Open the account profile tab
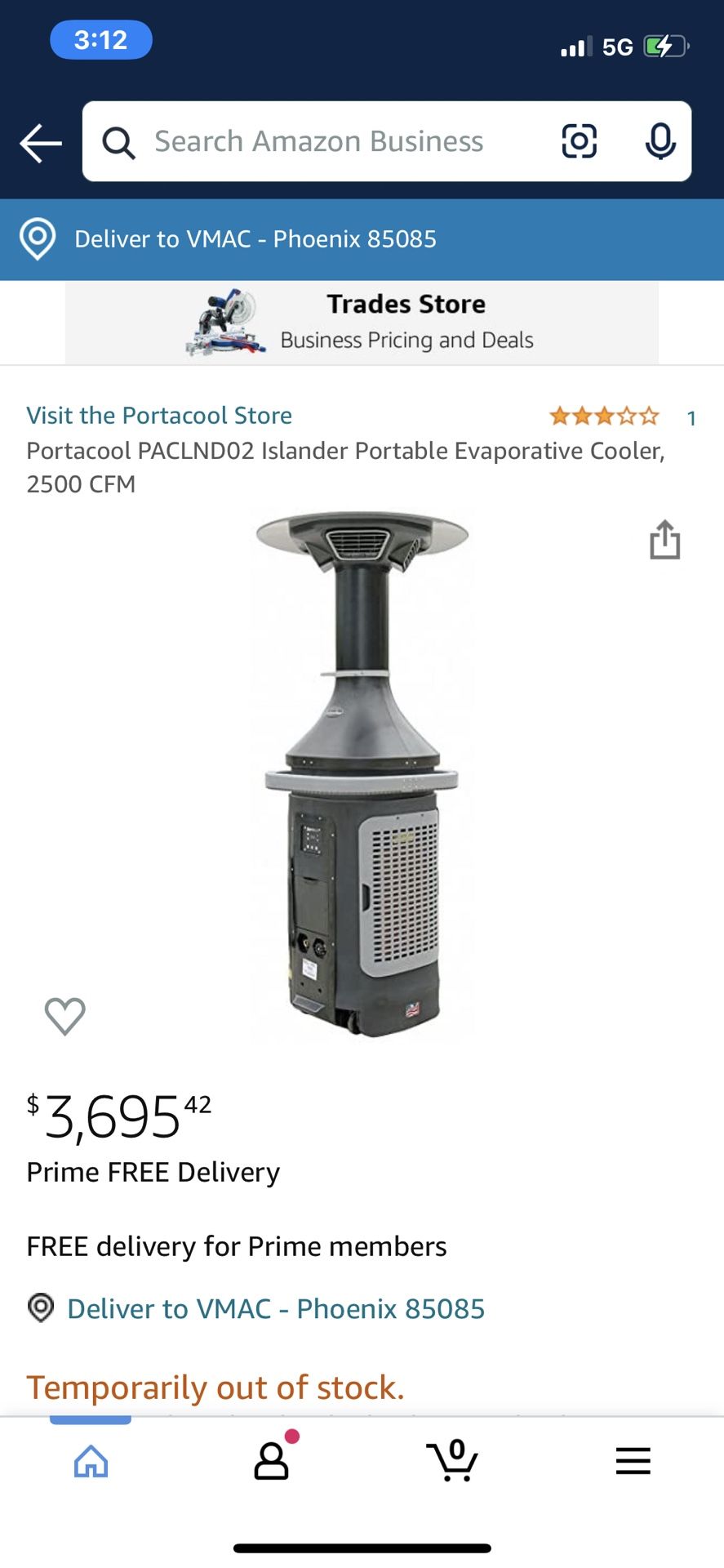This screenshot has width=724, height=1568. (272, 1460)
